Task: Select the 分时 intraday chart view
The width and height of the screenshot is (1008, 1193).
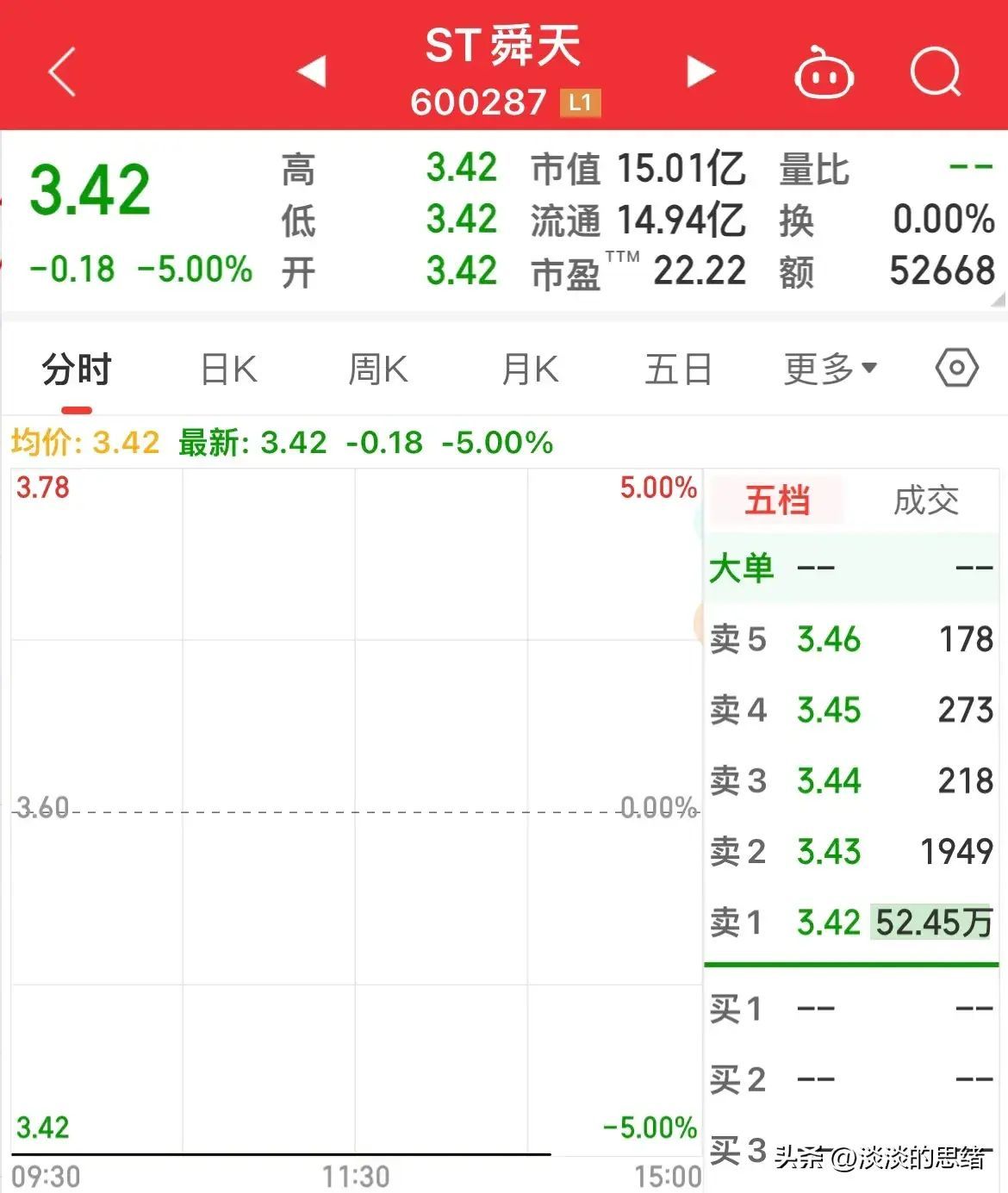Action: pos(73,368)
